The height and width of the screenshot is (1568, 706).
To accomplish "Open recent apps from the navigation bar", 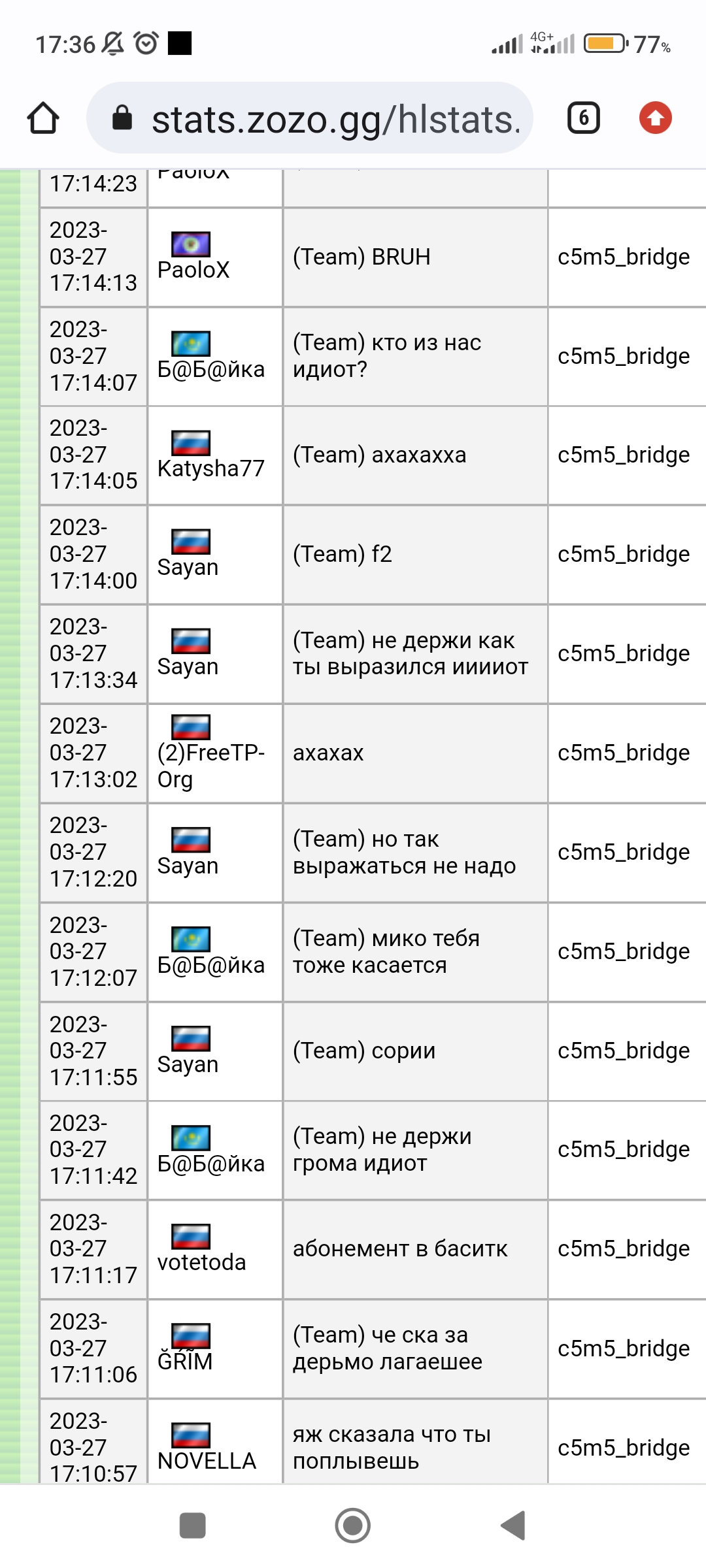I will click(193, 1526).
